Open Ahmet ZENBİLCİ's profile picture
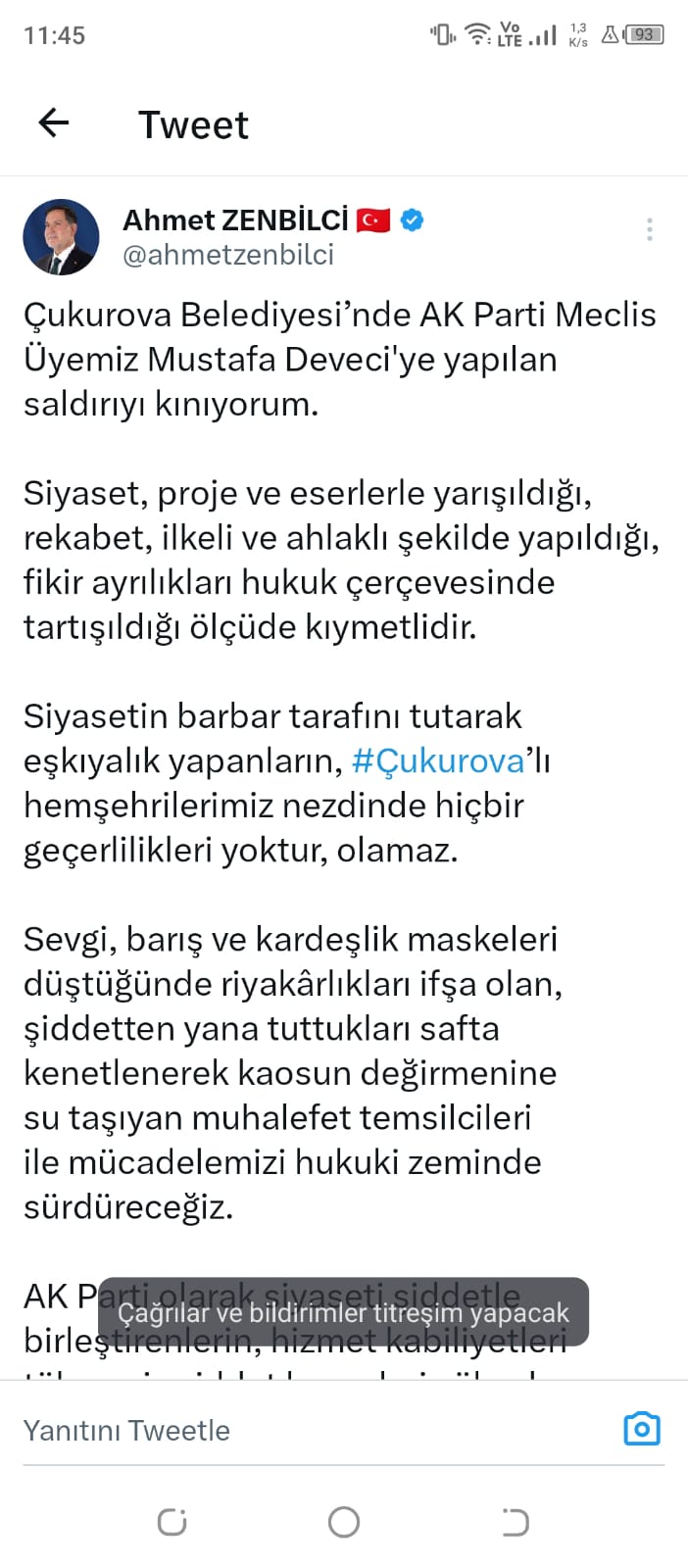This screenshot has height=1568, width=688. [61, 236]
